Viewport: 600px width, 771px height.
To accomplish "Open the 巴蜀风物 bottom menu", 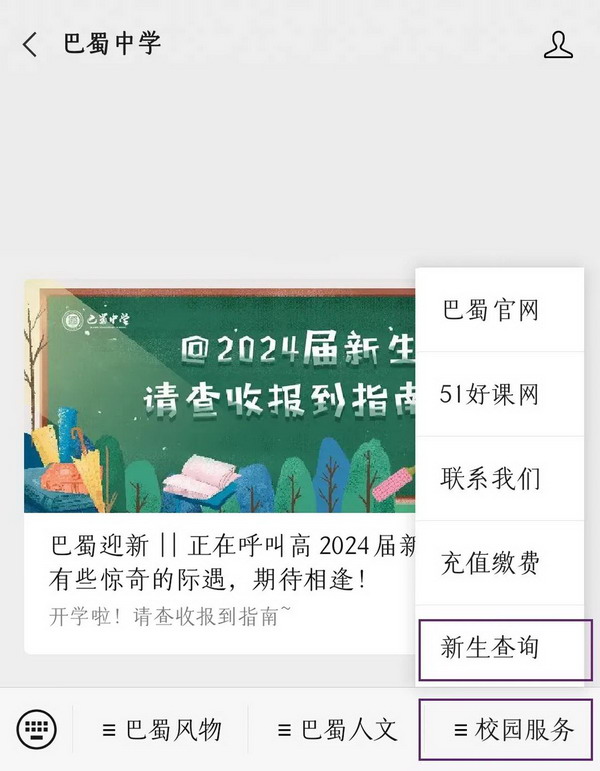I will (161, 729).
